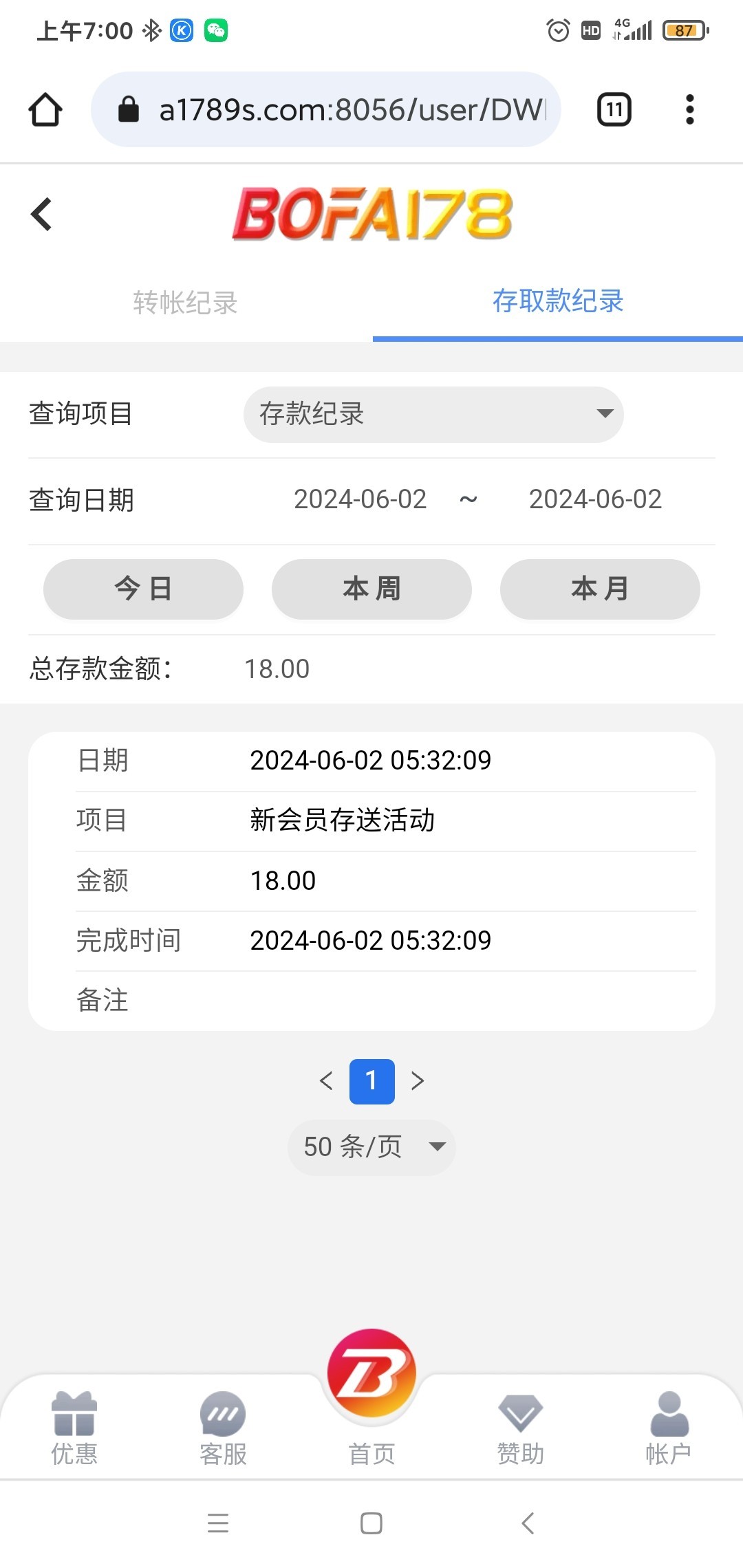Go back using the page's back arrow

pos(41,214)
